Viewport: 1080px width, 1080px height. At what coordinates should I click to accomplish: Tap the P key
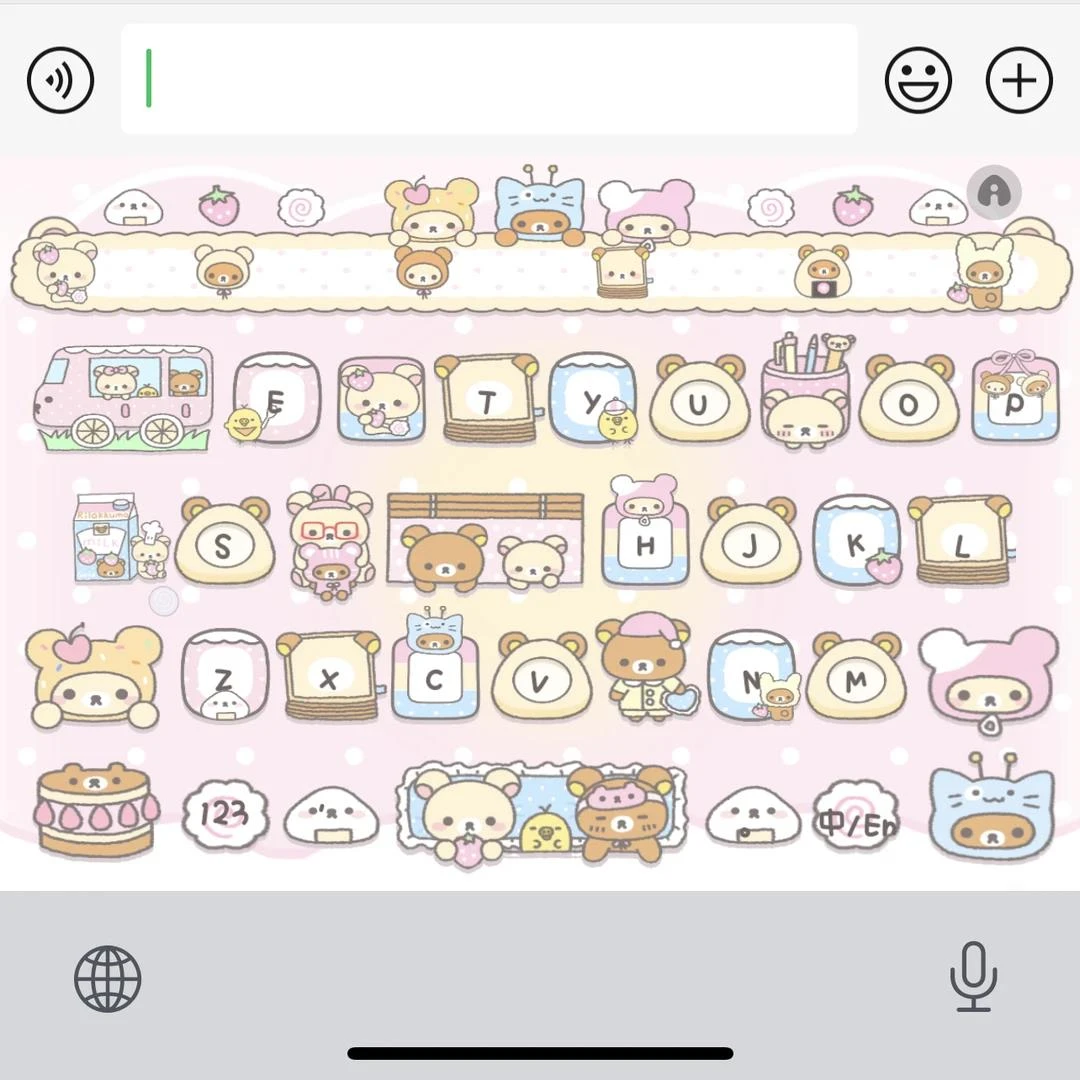1015,402
